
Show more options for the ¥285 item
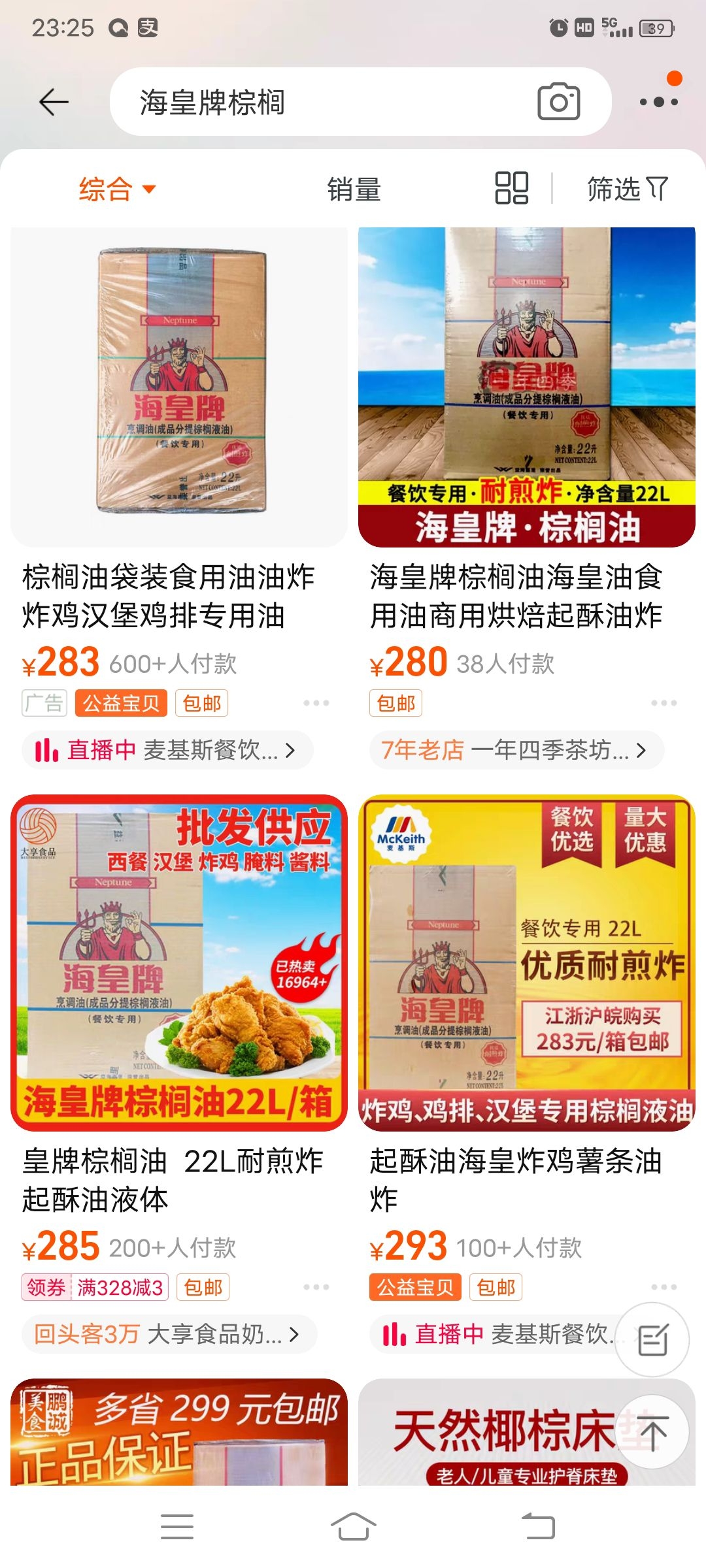click(x=316, y=1287)
